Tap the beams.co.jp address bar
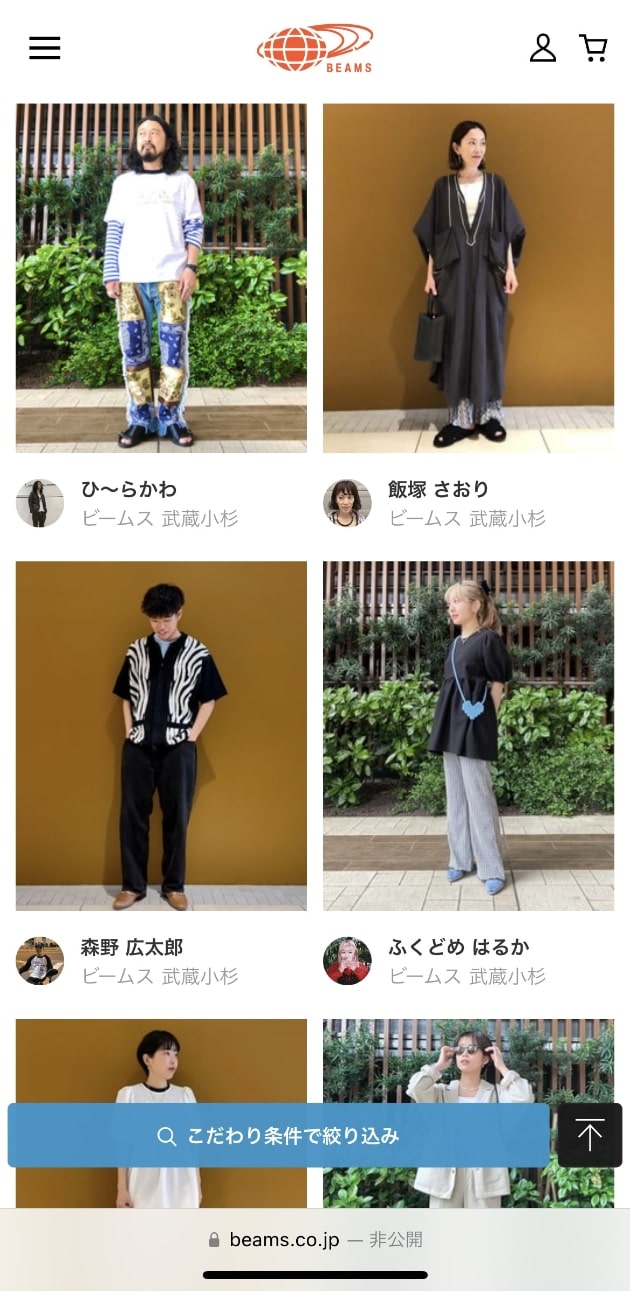 click(x=315, y=1240)
